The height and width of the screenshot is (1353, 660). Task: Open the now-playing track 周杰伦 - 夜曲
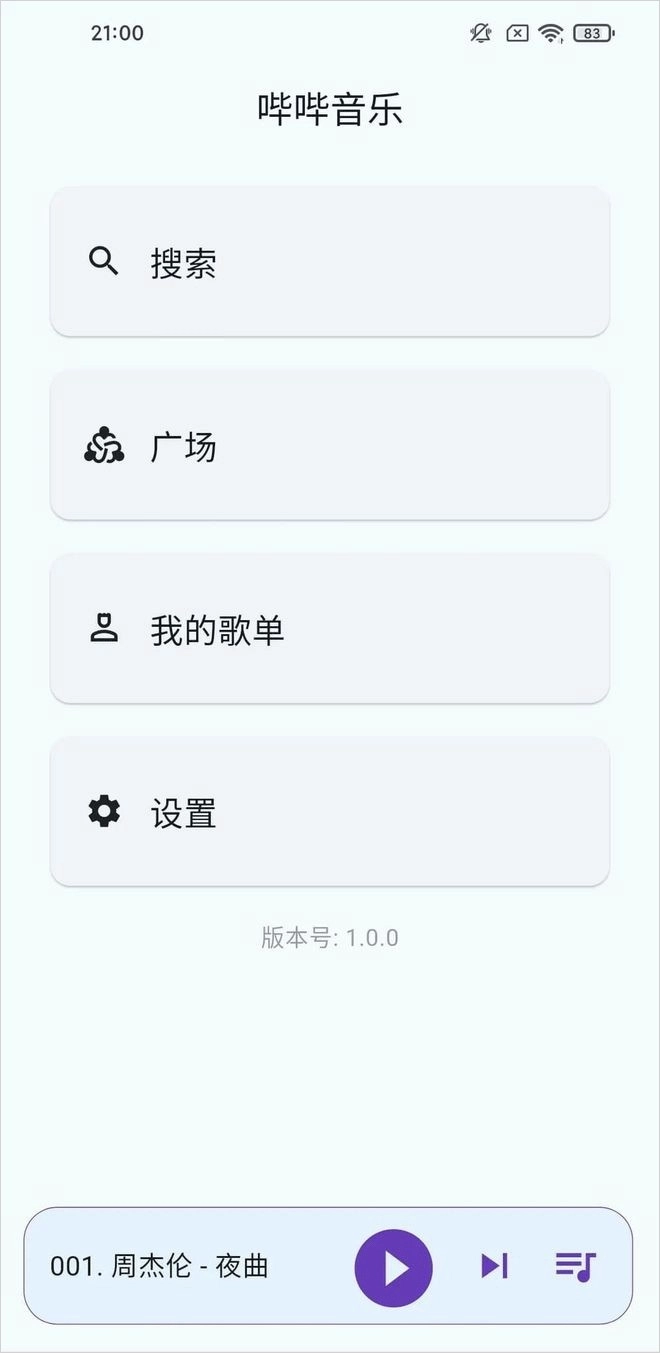160,1266
